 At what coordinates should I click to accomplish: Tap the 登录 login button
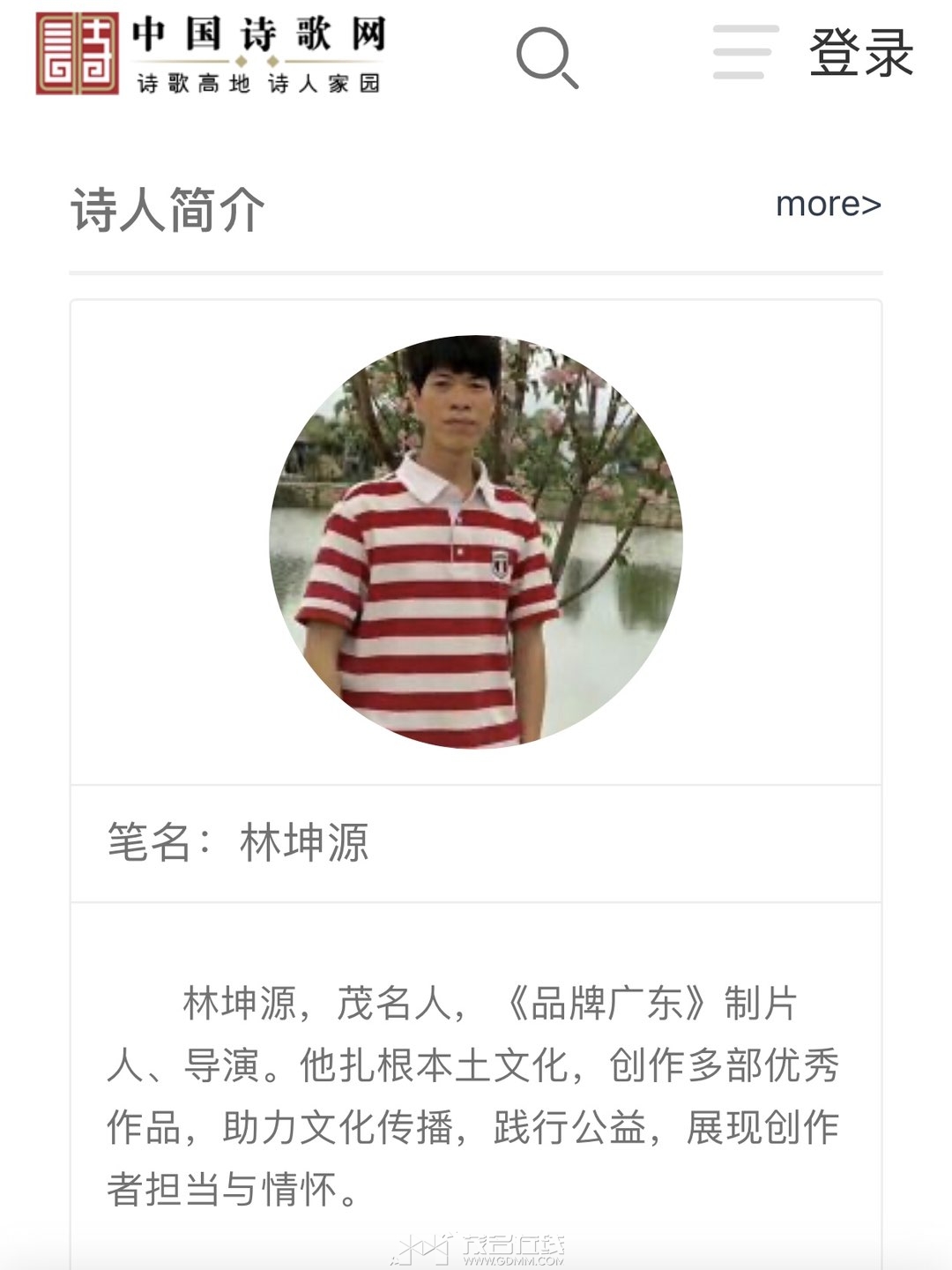click(x=861, y=53)
